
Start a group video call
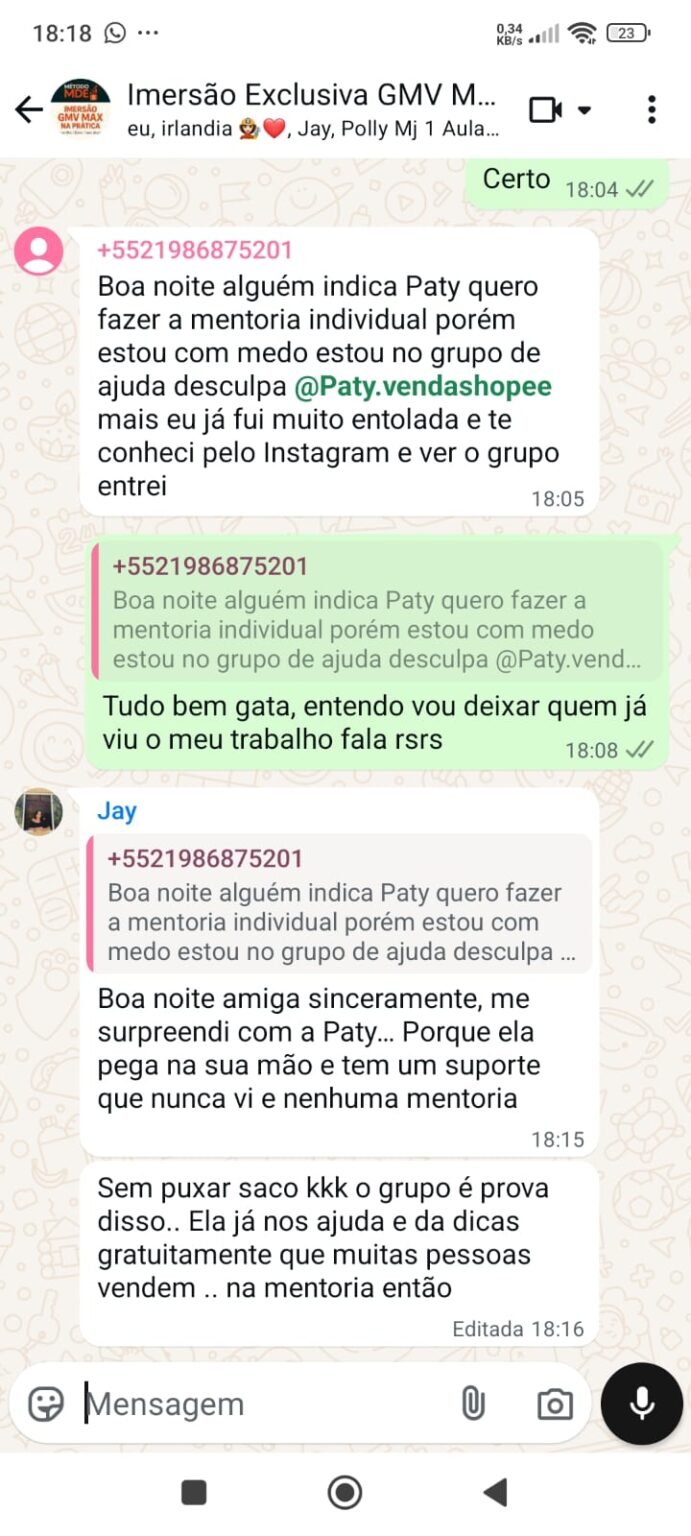(546, 110)
